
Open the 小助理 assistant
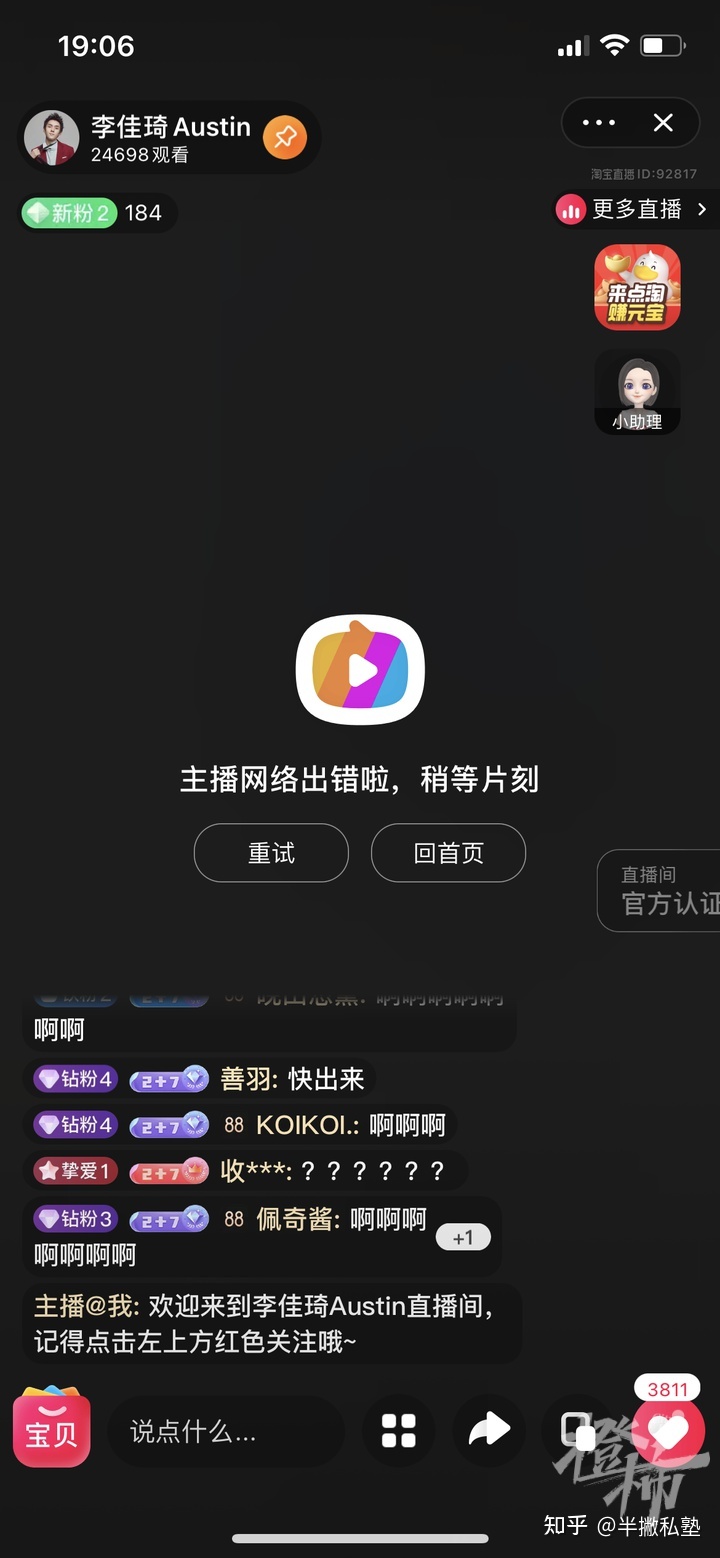pos(637,392)
